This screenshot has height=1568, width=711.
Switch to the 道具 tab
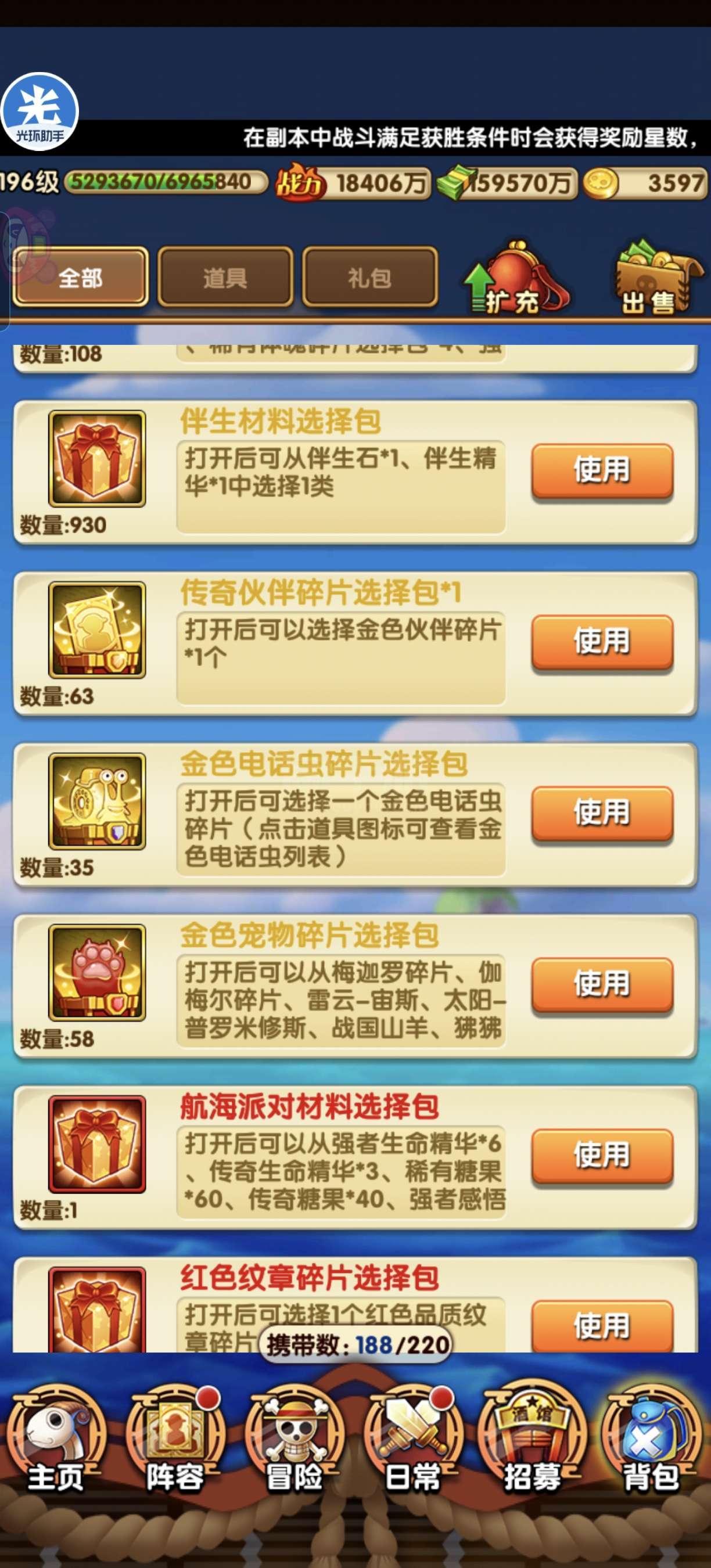(225, 278)
